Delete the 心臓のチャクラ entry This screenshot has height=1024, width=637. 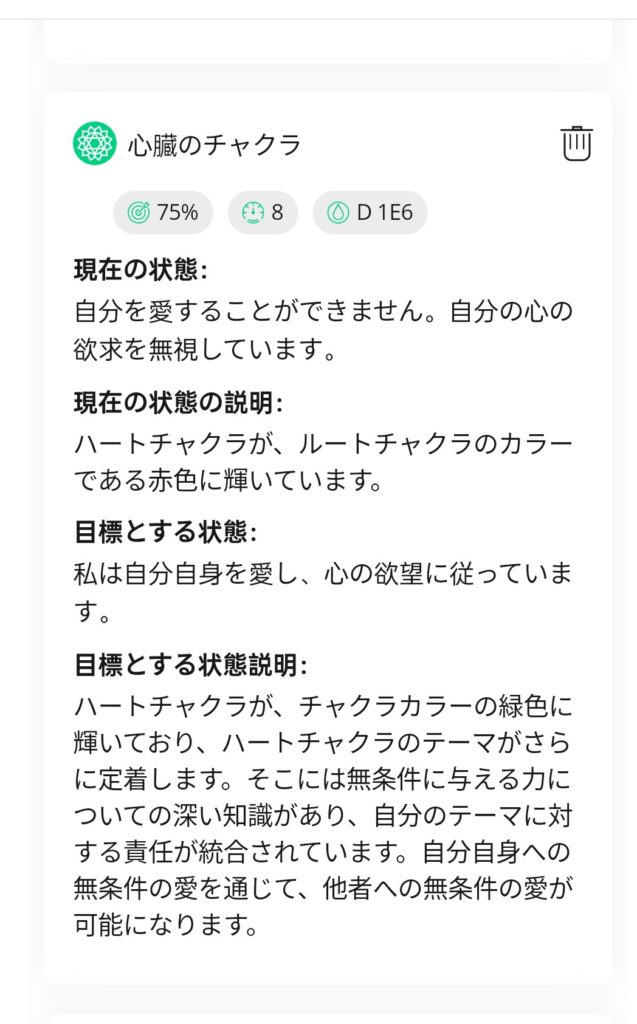click(576, 144)
